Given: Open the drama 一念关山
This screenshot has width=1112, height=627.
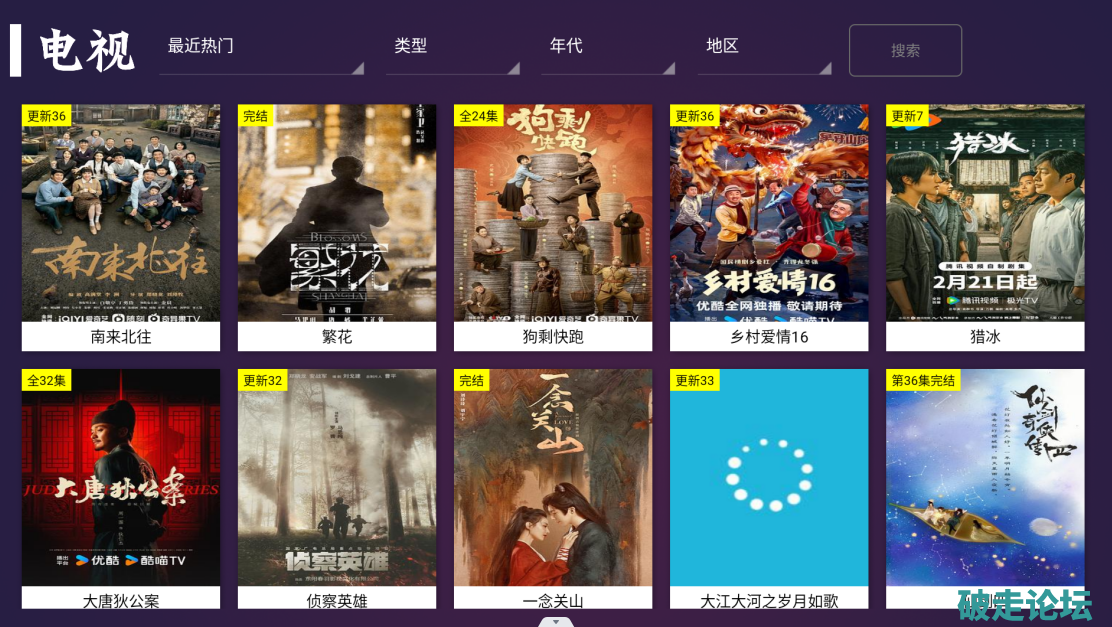Looking at the screenshot, I should tap(553, 488).
